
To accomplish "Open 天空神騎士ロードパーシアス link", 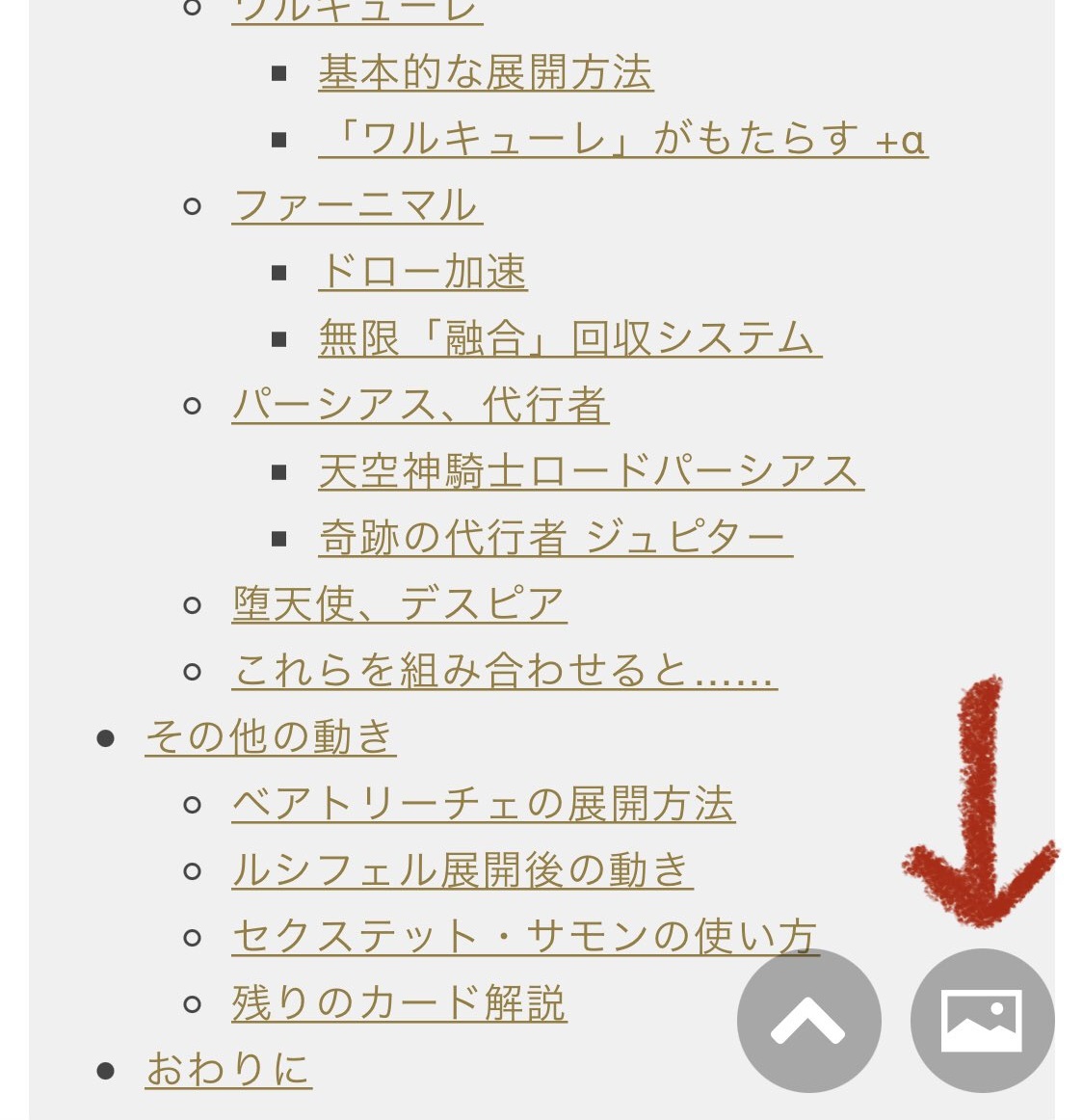I will coord(590,472).
